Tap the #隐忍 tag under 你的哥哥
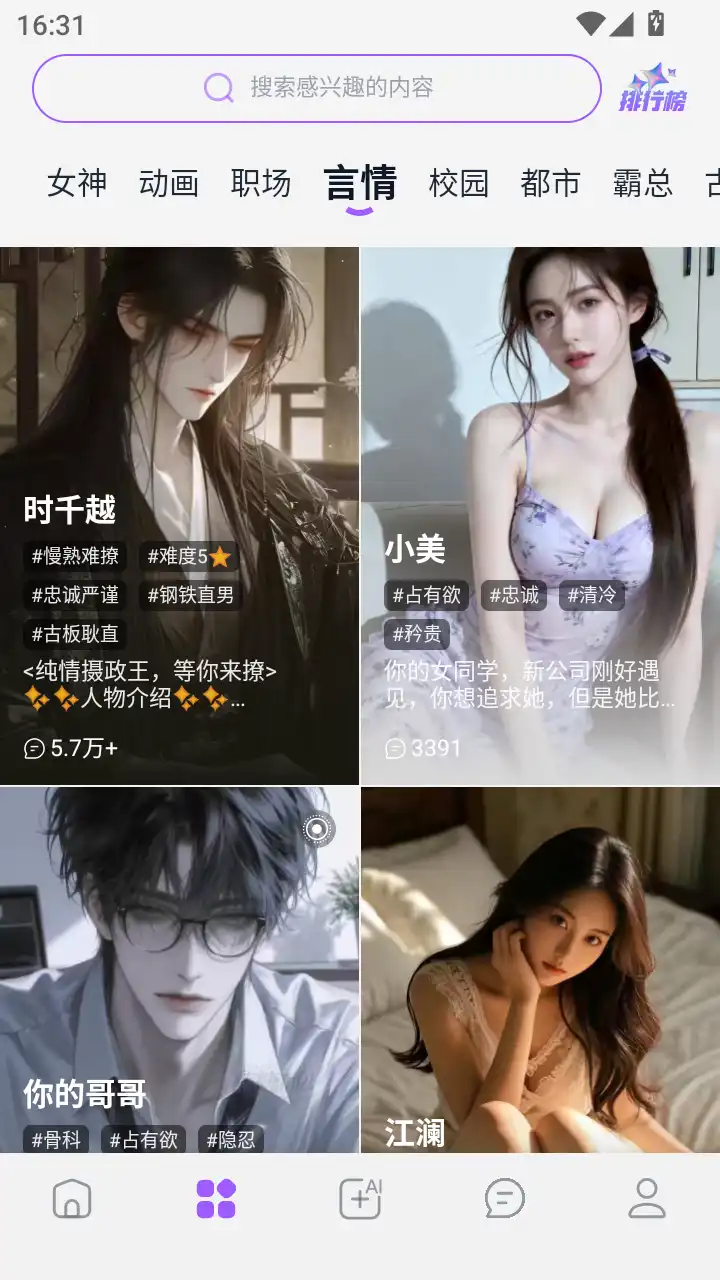This screenshot has width=720, height=1280. pyautogui.click(x=231, y=1139)
